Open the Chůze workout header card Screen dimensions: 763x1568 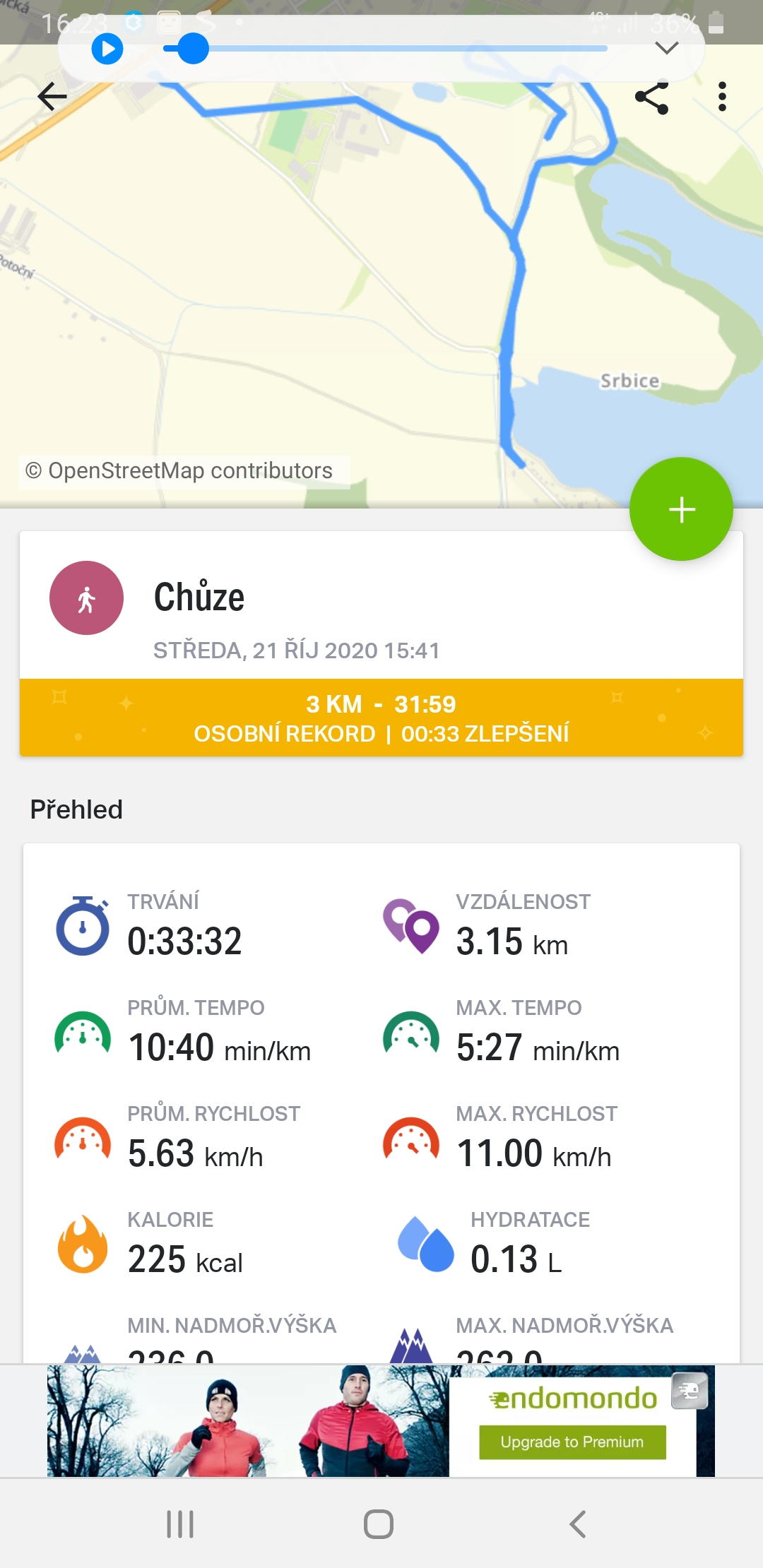point(381,605)
